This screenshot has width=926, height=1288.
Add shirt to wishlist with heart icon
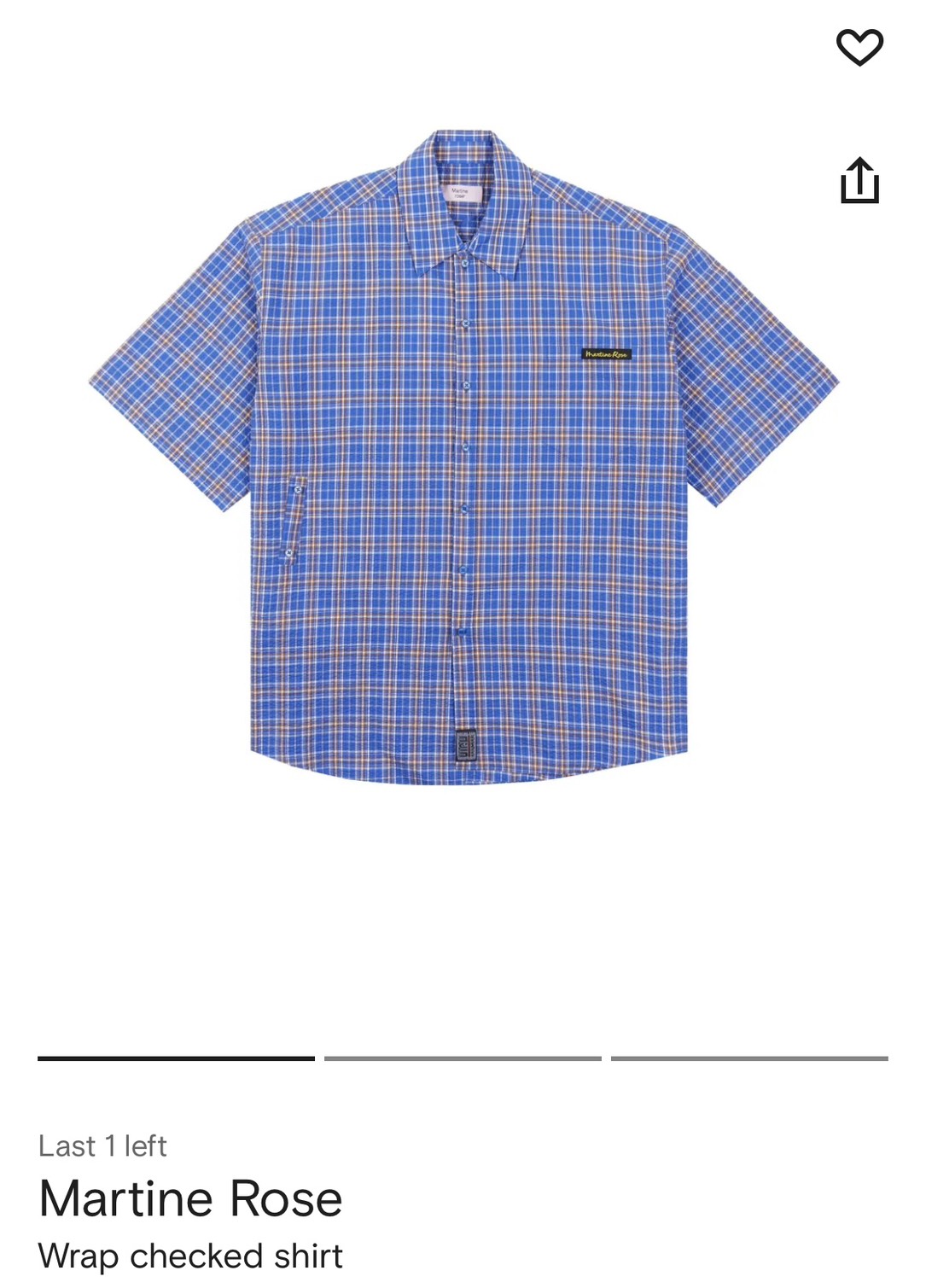pos(859,46)
